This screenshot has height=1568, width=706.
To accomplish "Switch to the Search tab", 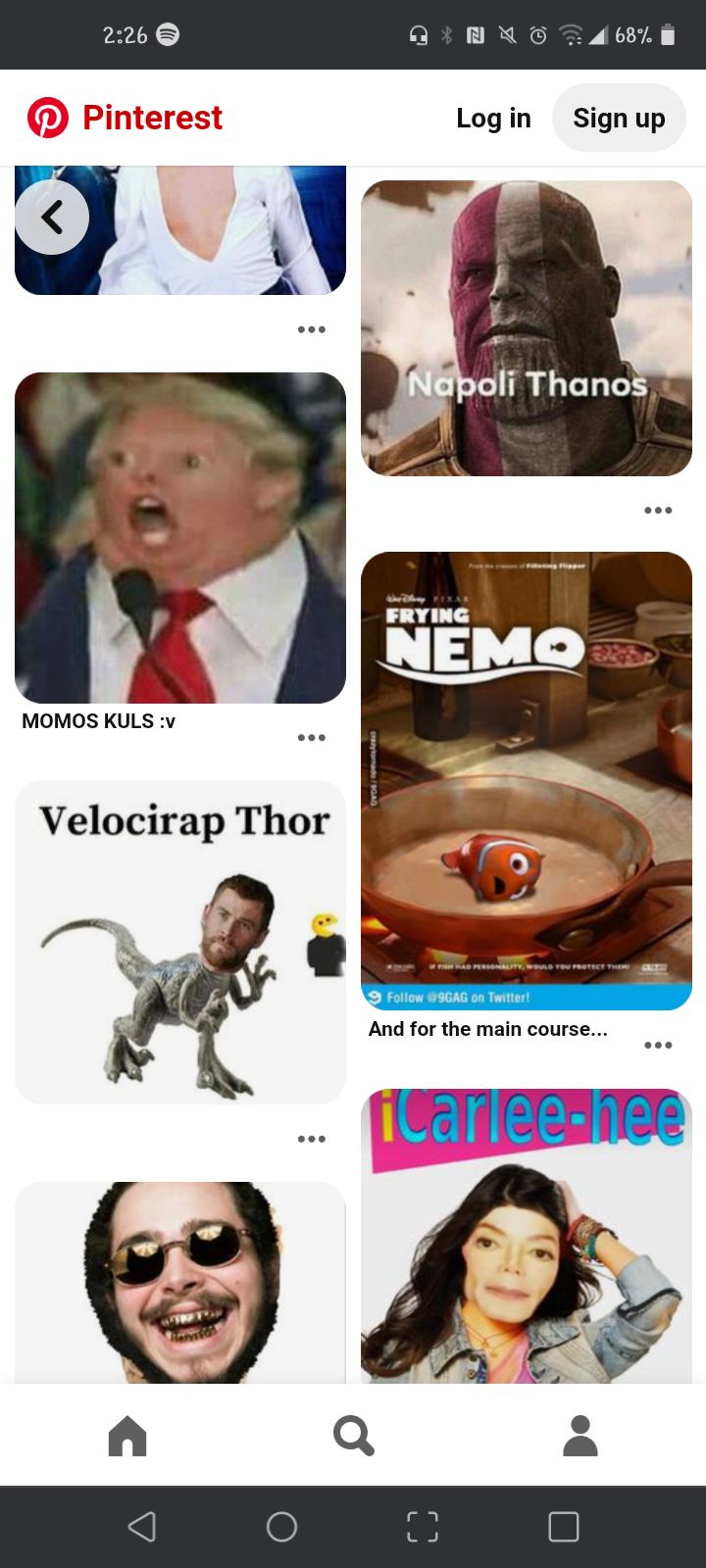I will coord(353,1437).
